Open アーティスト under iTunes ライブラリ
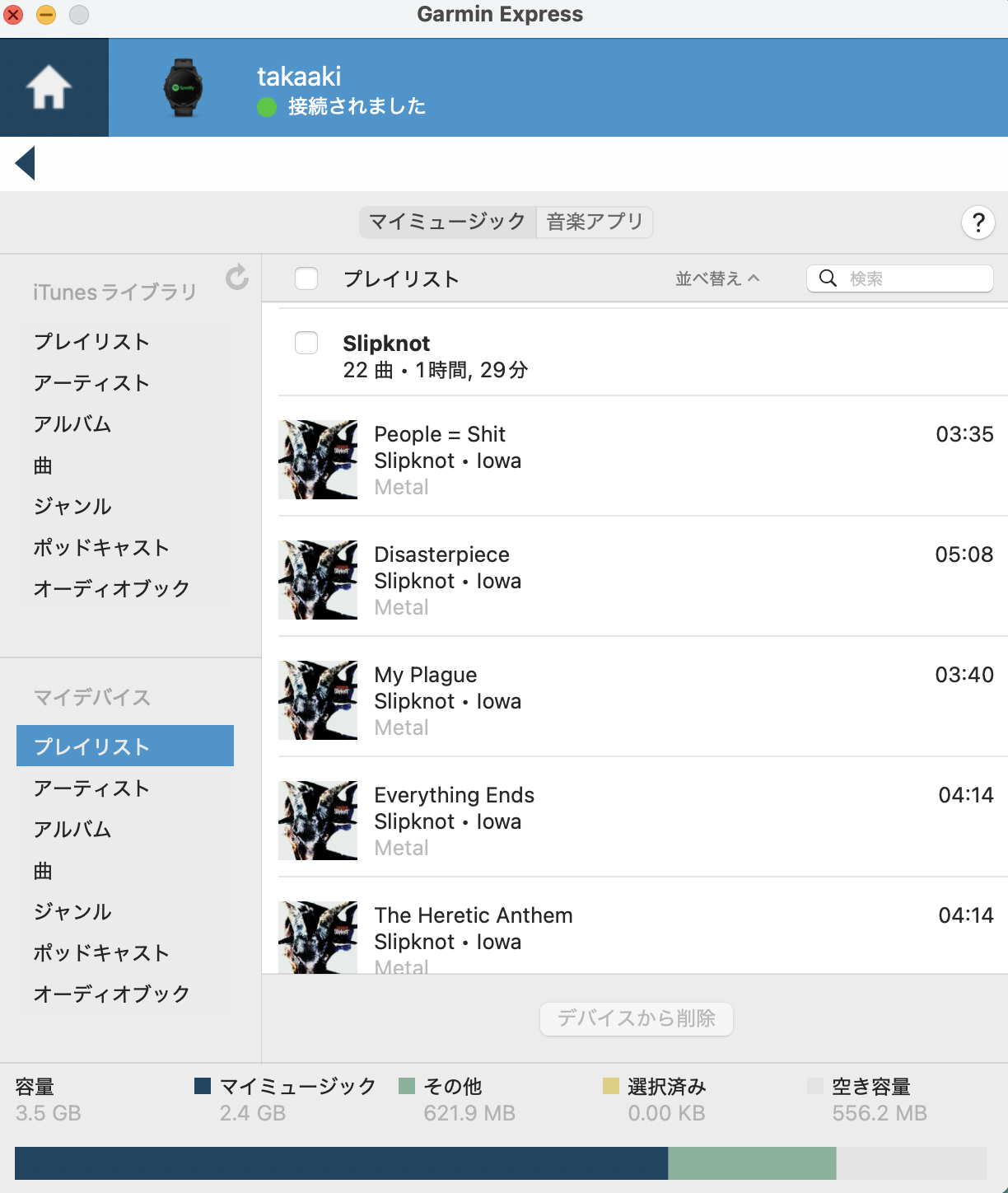This screenshot has width=1008, height=1193. [x=91, y=383]
